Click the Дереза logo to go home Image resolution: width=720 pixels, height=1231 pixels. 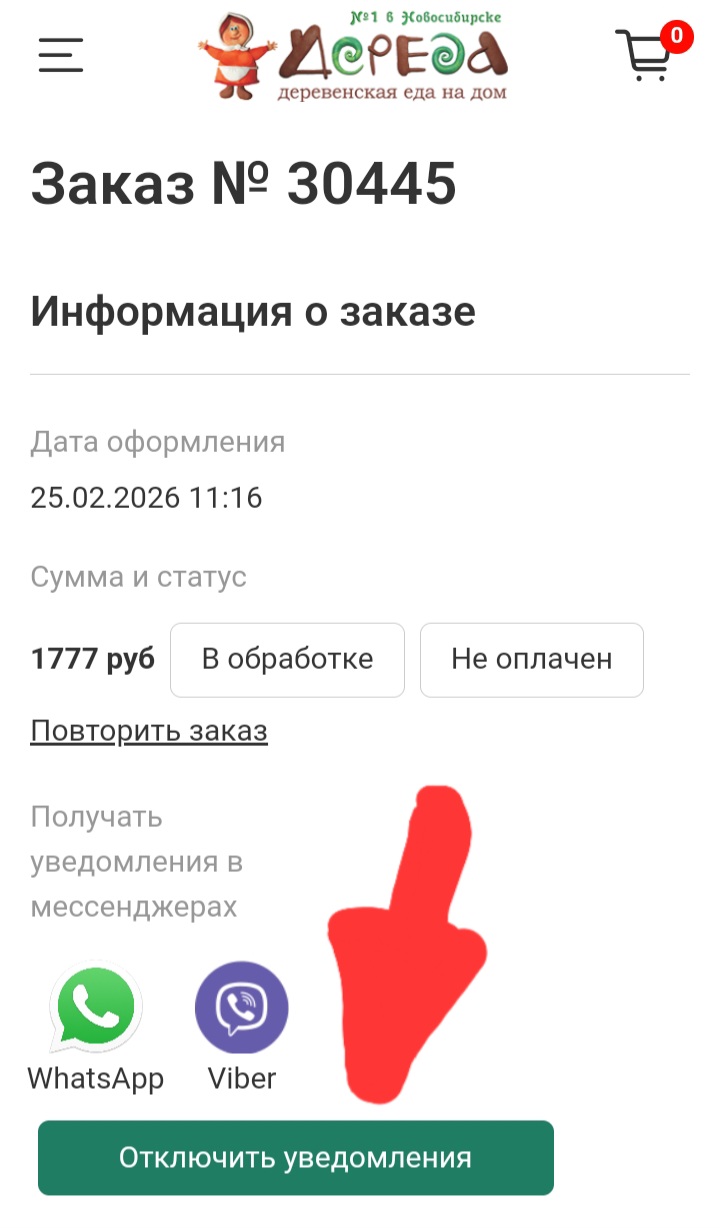coord(355,55)
